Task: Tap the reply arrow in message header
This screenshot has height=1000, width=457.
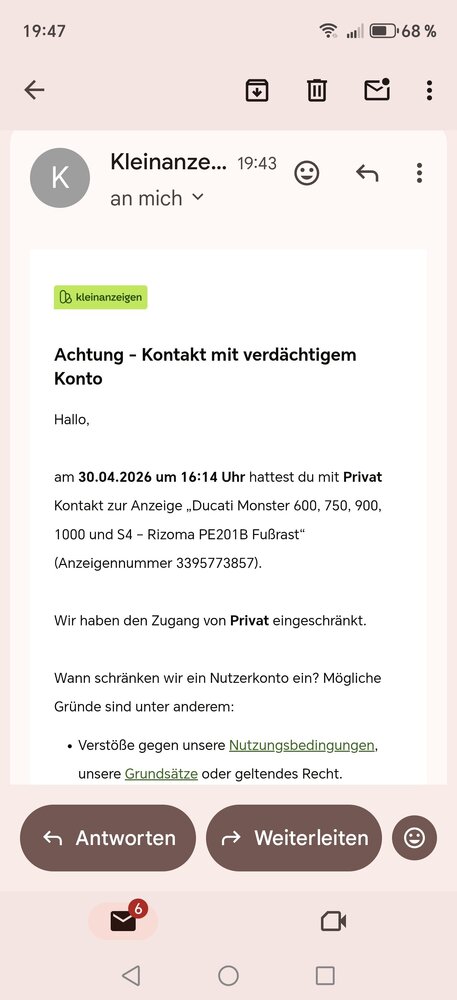Action: pyautogui.click(x=366, y=173)
